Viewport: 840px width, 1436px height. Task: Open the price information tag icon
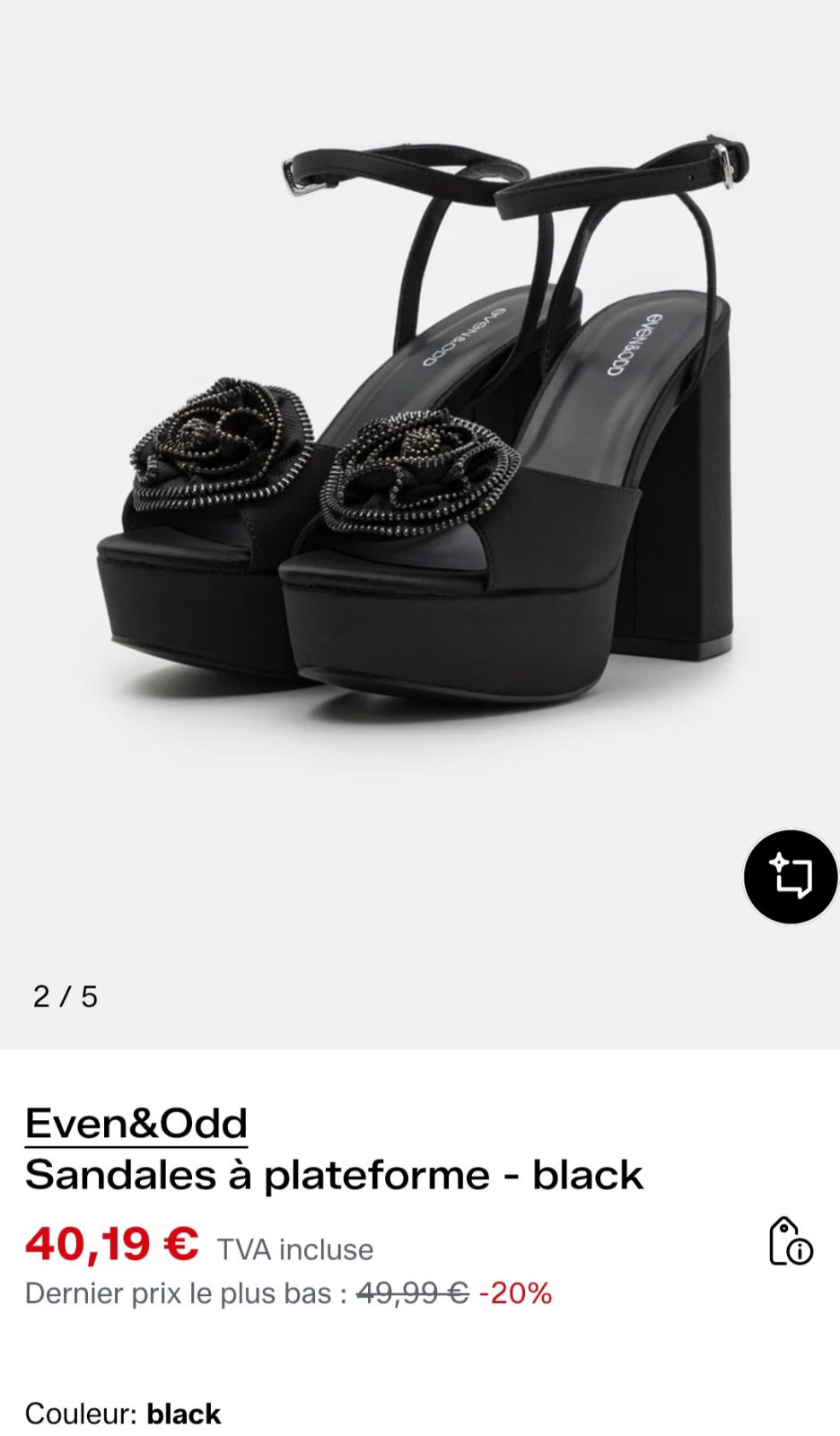pos(791,1241)
